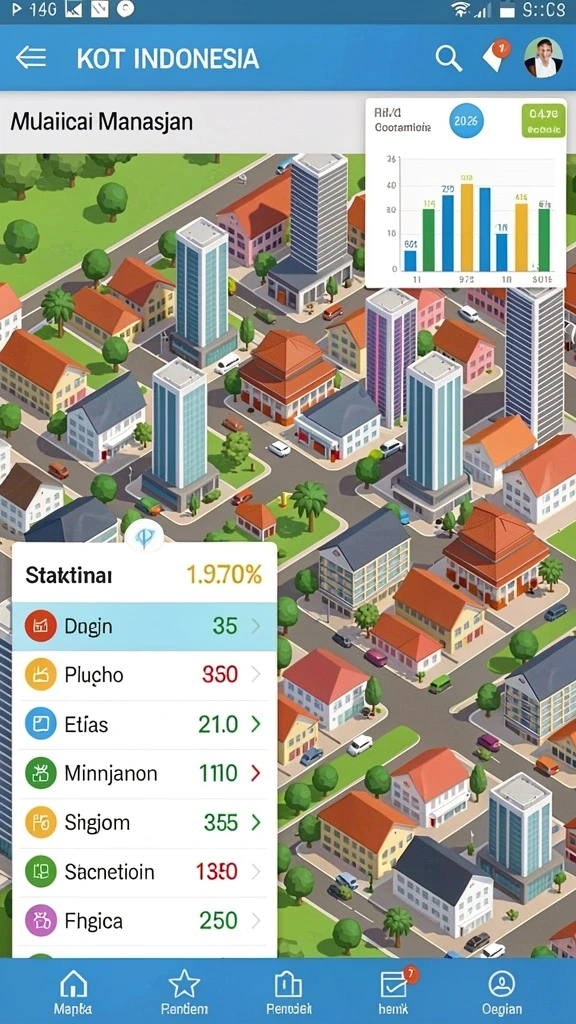The height and width of the screenshot is (1024, 576).
Task: Switch to the Oegian tab
Action: (x=502, y=991)
